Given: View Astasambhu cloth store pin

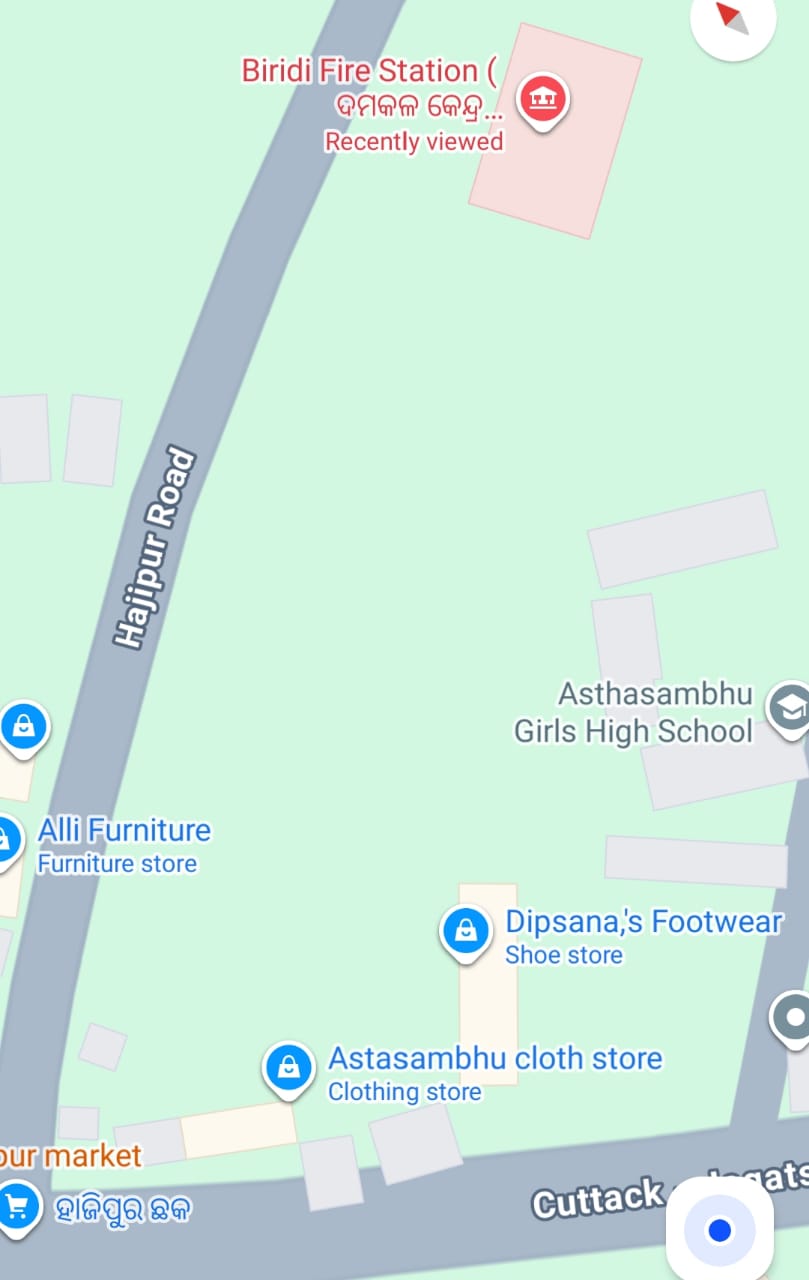Looking at the screenshot, I should tap(289, 1067).
